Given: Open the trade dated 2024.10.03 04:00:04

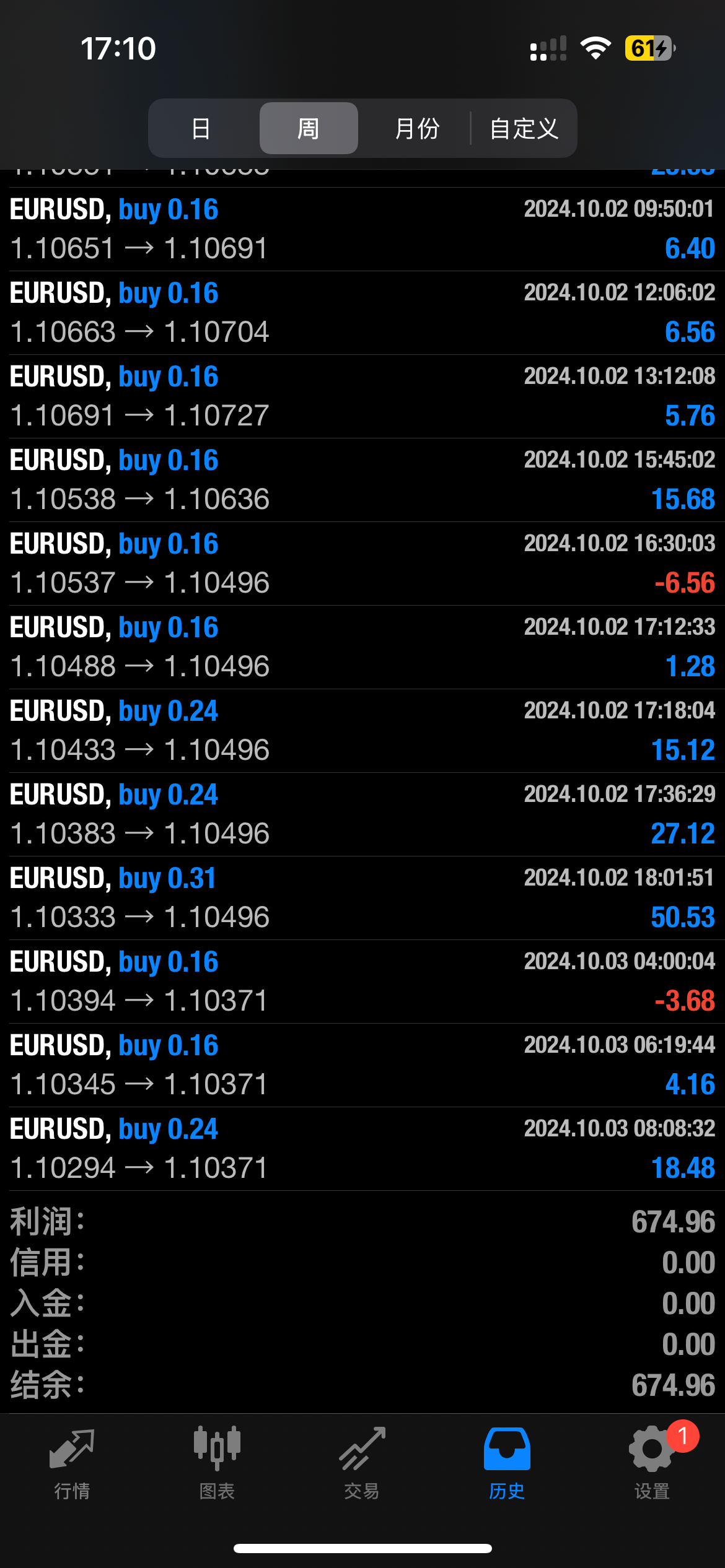Looking at the screenshot, I should [x=362, y=982].
